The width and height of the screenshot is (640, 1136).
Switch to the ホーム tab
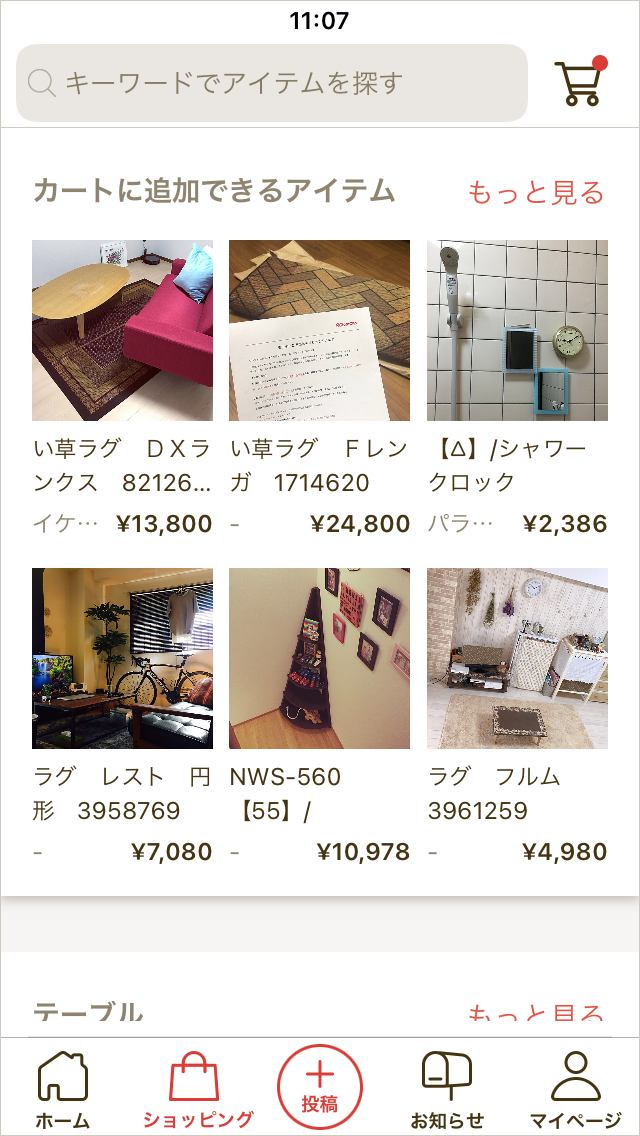click(62, 1089)
